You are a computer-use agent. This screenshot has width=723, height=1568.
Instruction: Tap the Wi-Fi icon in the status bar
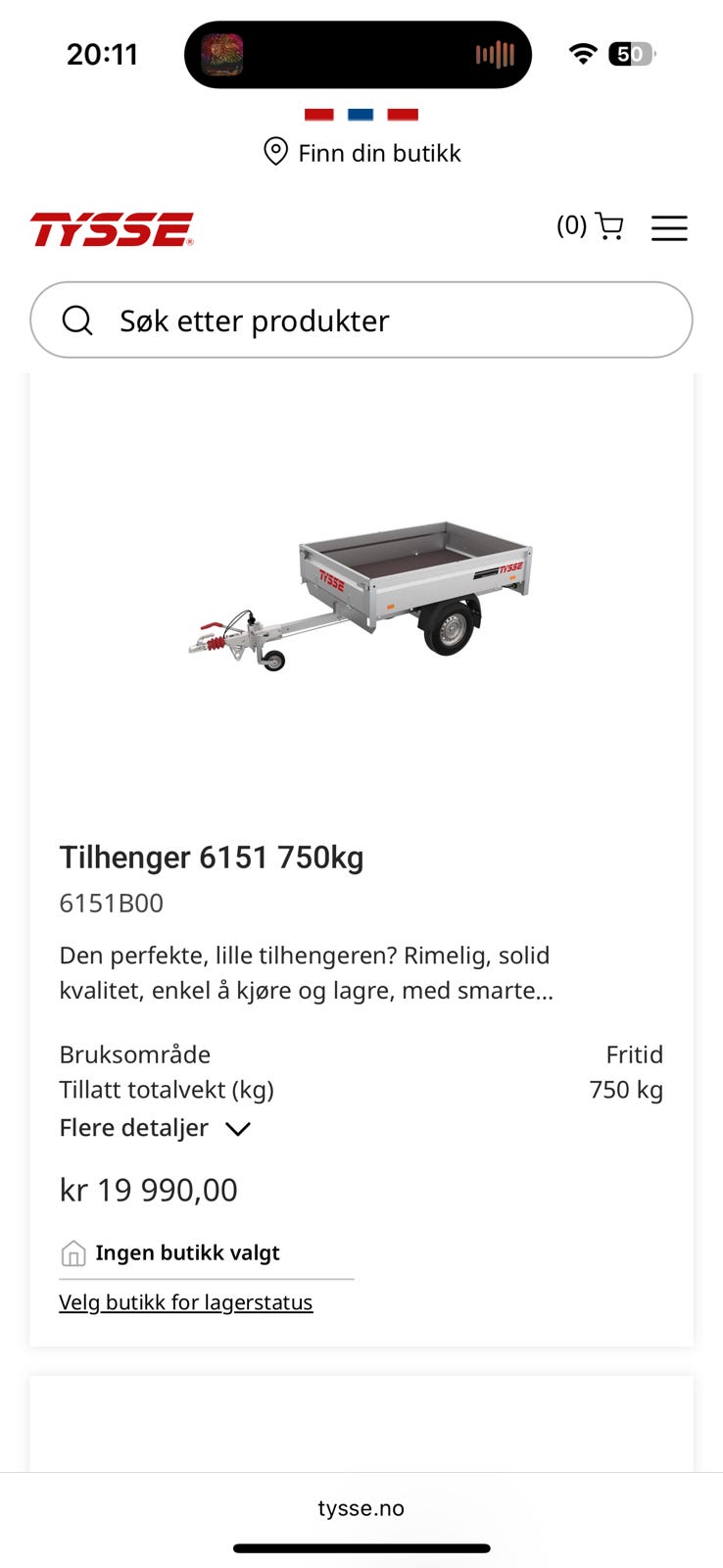[582, 54]
